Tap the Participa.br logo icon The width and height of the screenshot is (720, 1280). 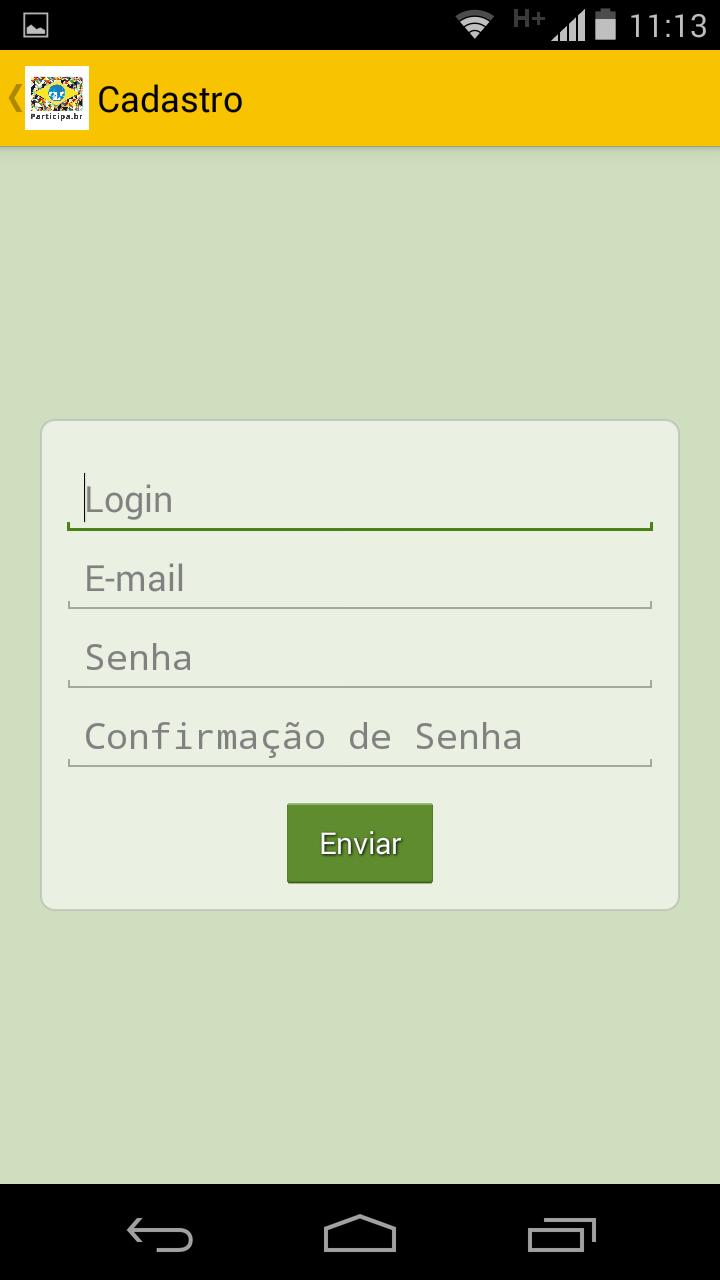pyautogui.click(x=56, y=98)
